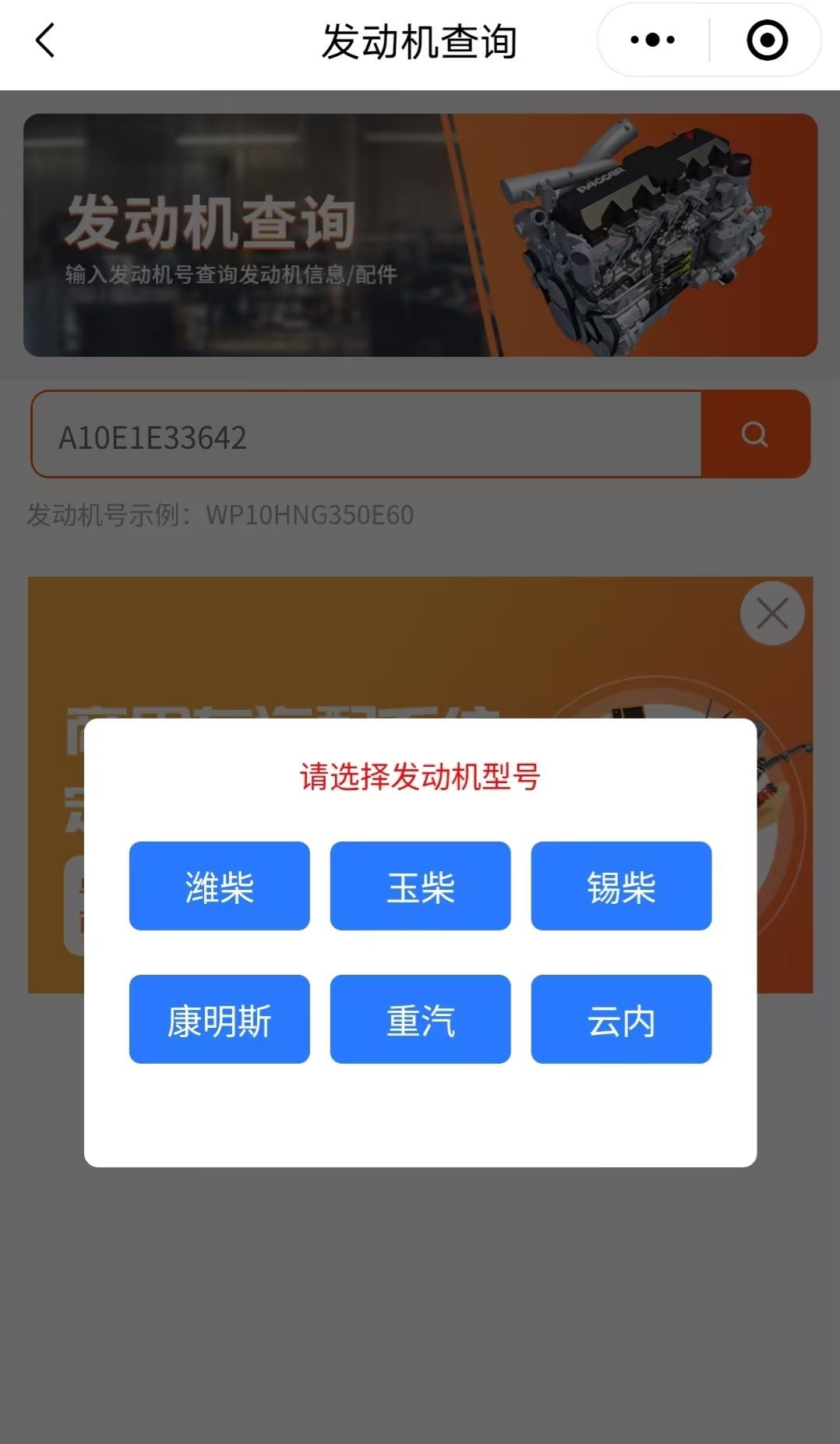Select 康明斯 engine brand
Screen dimensions: 840x1444
click(220, 1019)
